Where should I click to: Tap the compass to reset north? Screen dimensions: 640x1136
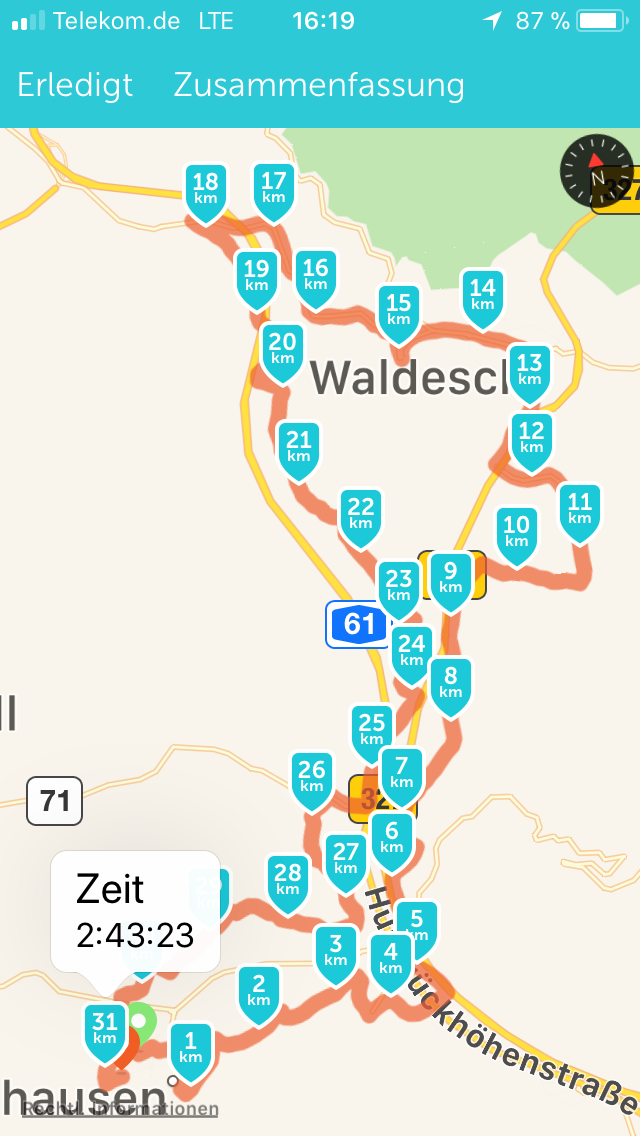click(597, 172)
